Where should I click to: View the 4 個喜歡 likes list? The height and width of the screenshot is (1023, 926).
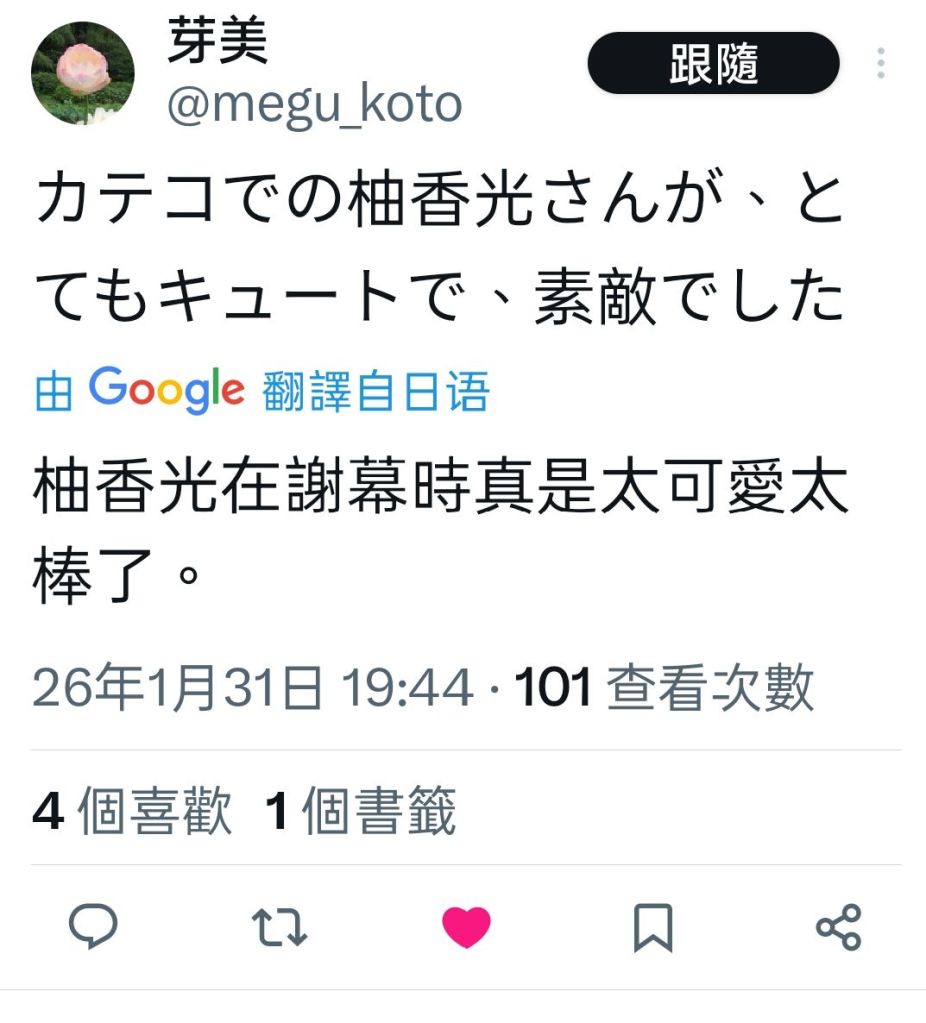132,811
